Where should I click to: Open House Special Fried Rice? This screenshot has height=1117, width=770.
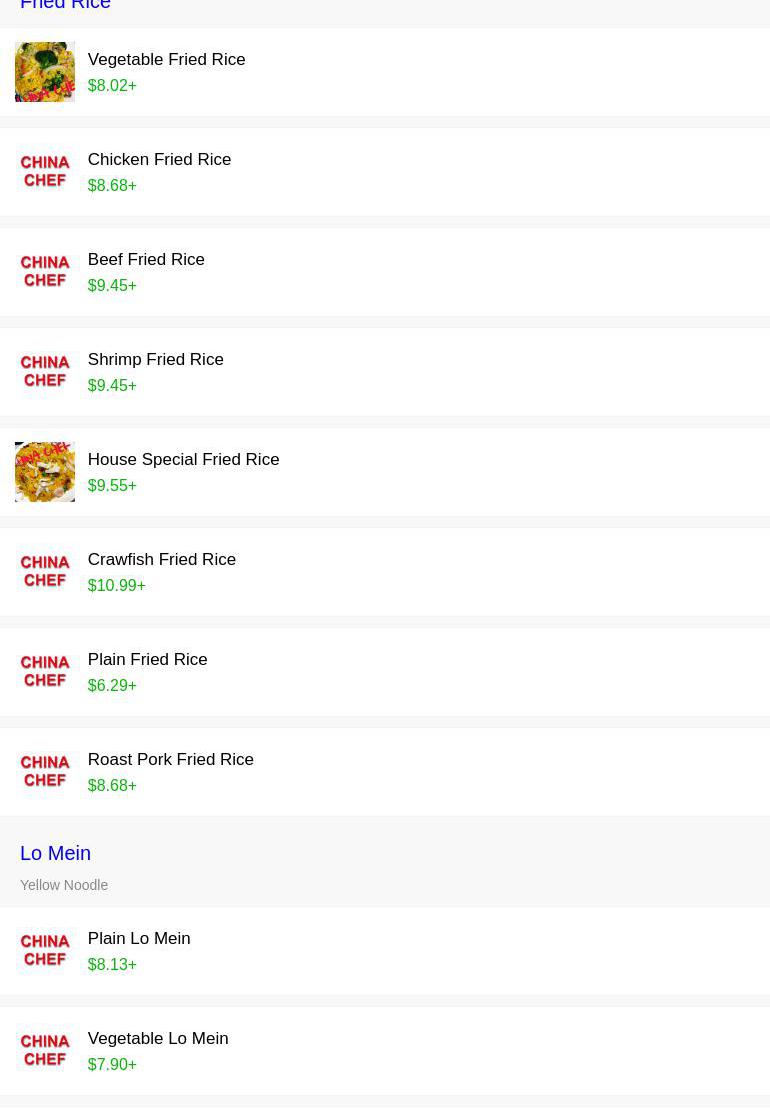click(183, 460)
